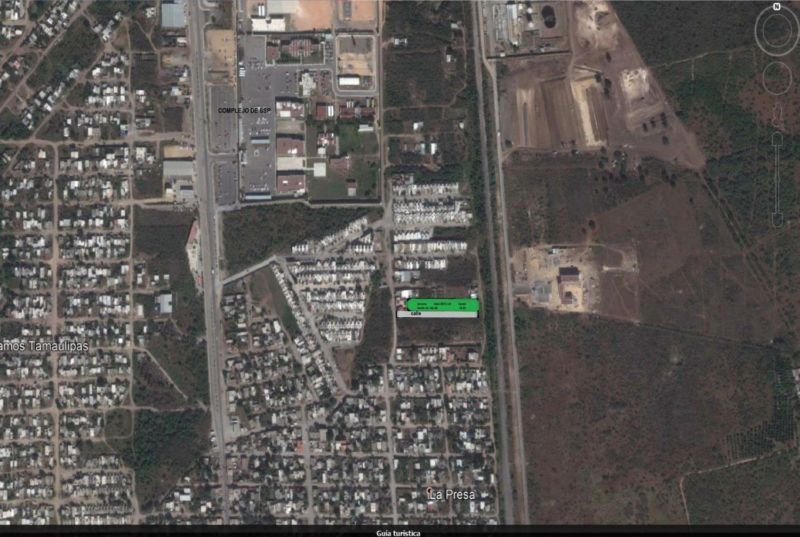800x537 pixels.
Task: Tap the pan joystick circle
Action: tap(777, 78)
